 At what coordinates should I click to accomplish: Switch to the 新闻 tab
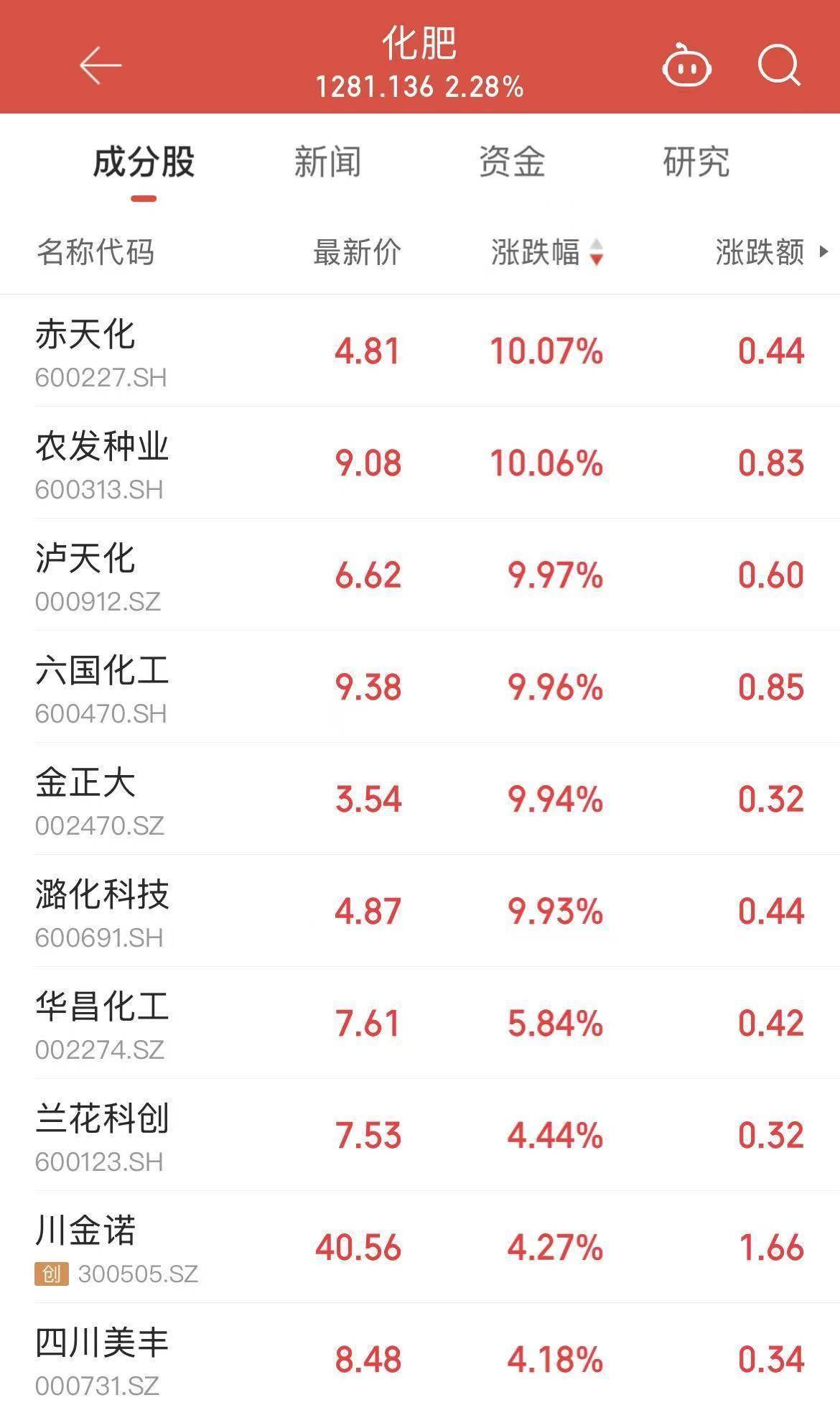pyautogui.click(x=327, y=162)
